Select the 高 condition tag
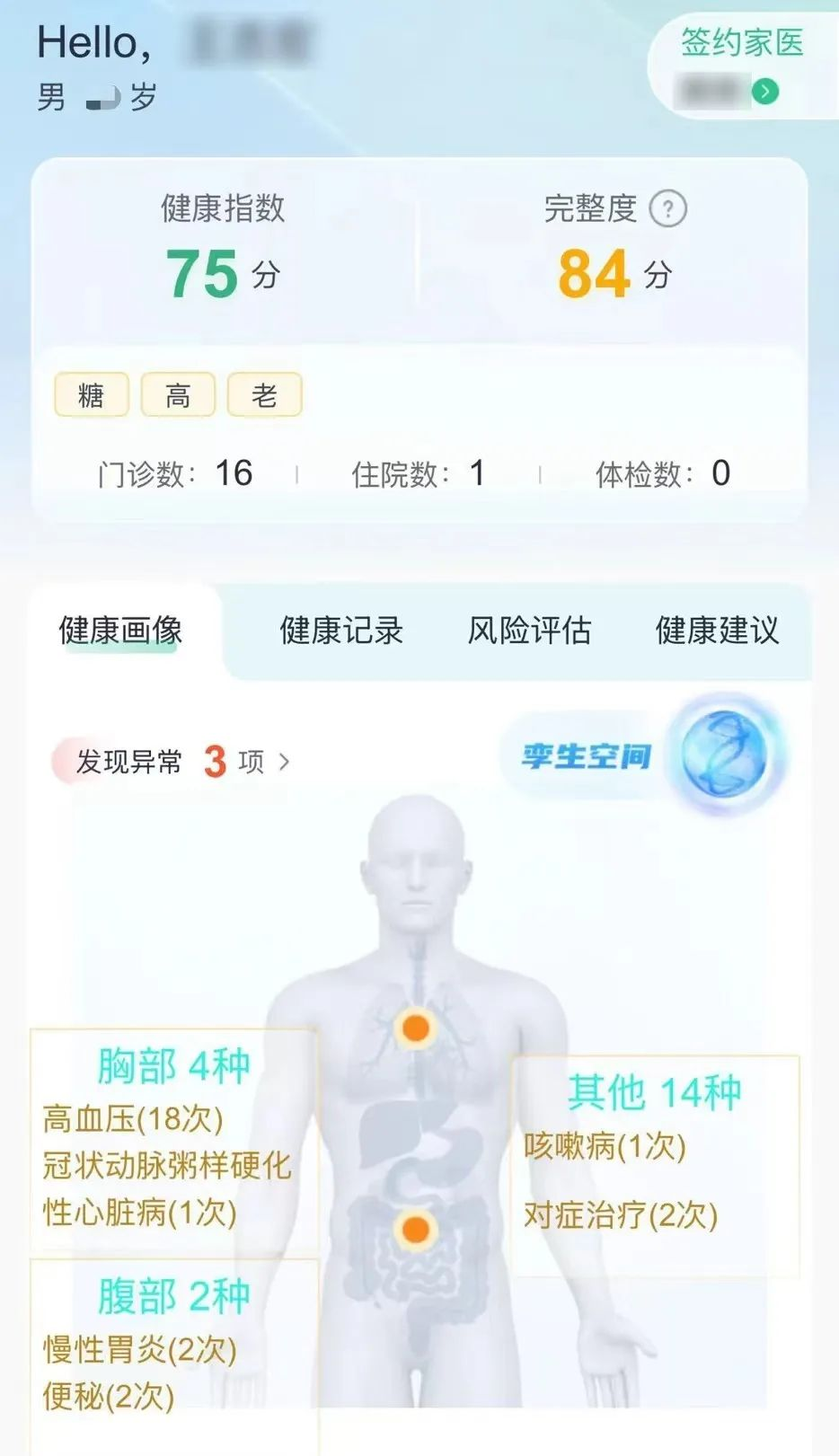The width and height of the screenshot is (839, 1456). 178,395
